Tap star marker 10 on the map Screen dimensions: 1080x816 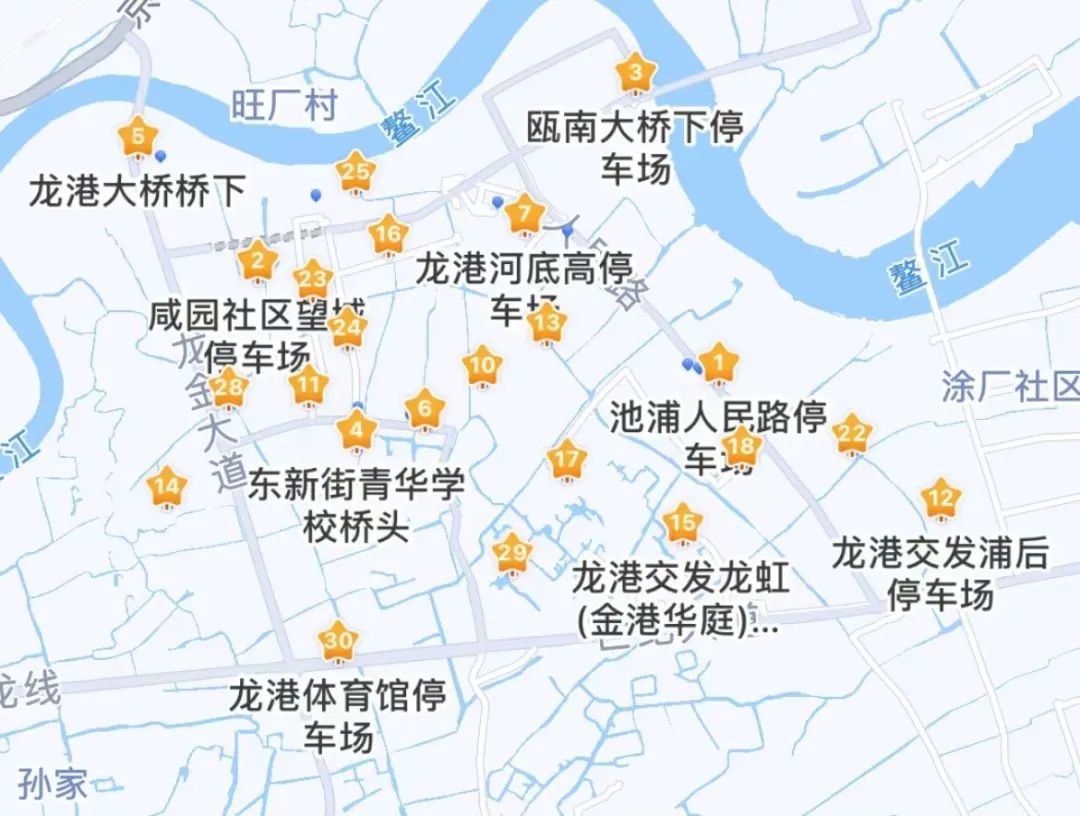482,366
